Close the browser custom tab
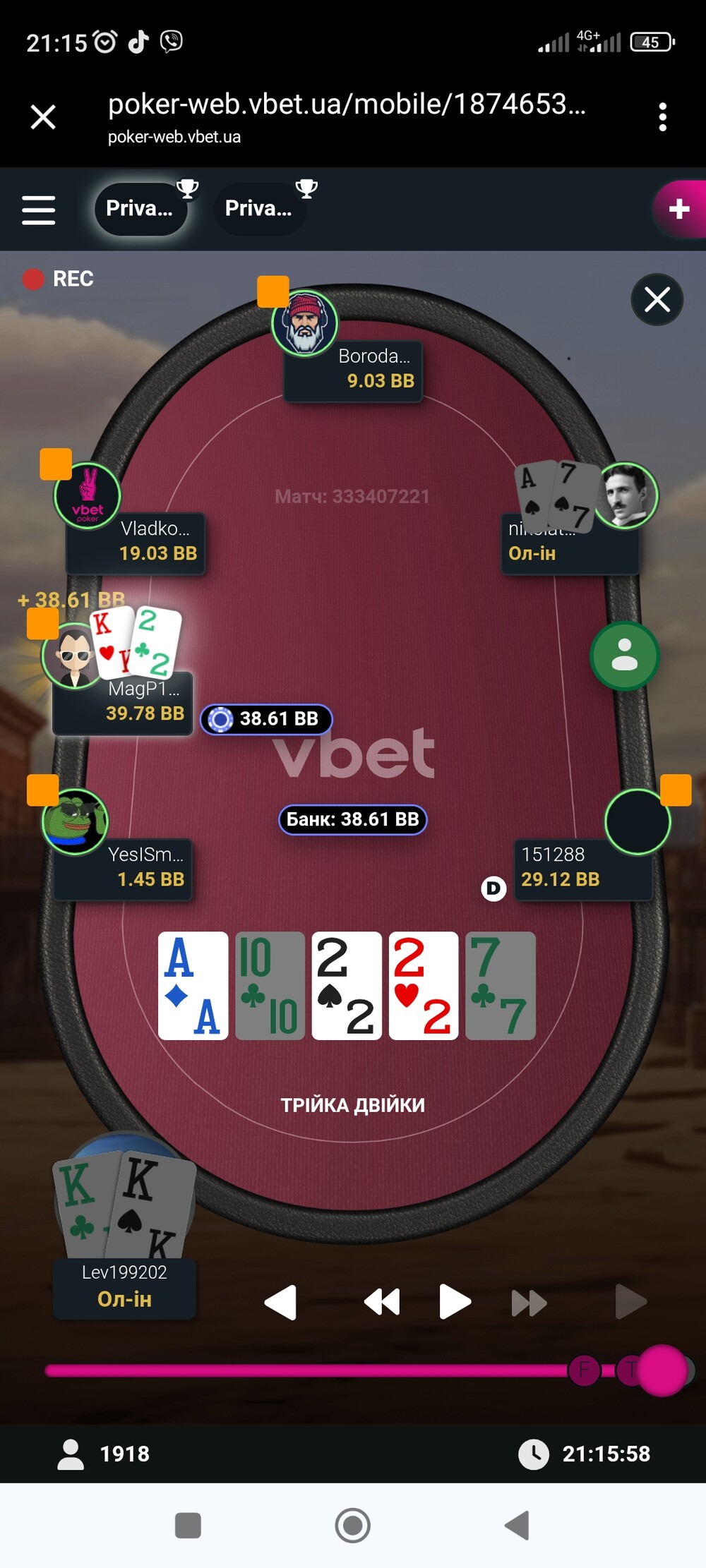This screenshot has width=706, height=1568. (43, 116)
